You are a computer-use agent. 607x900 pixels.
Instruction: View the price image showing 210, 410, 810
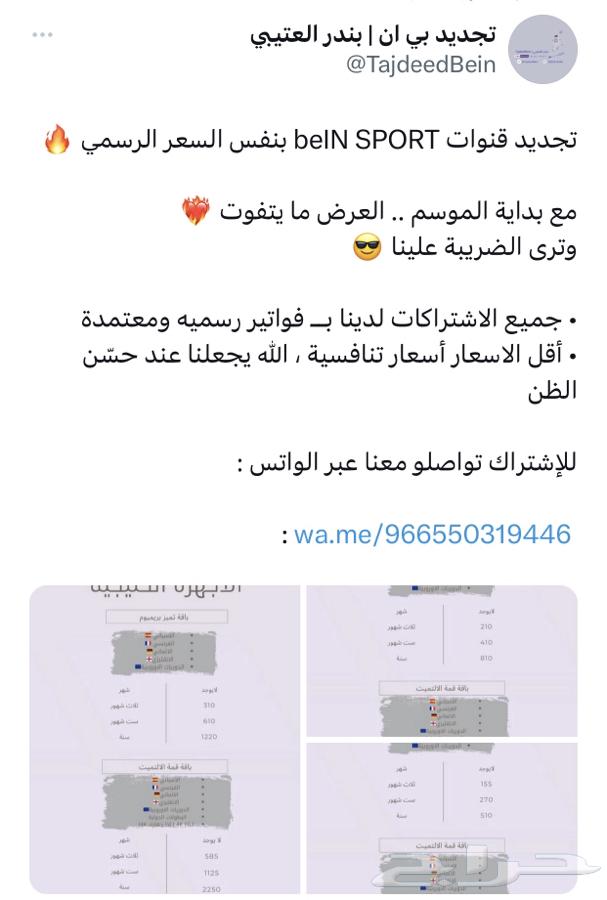pos(441,661)
